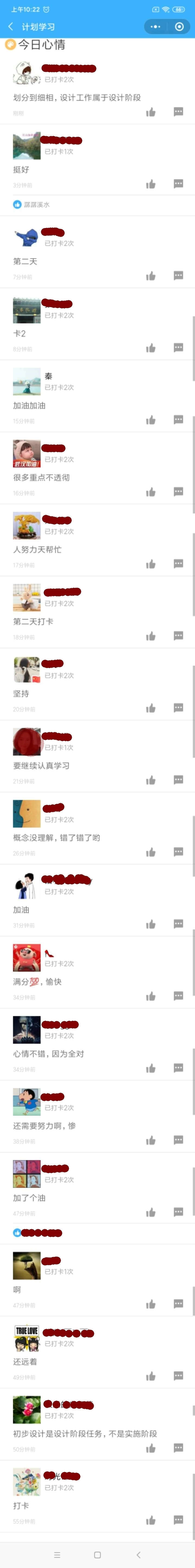Comment on the post 加油加油
The height and width of the screenshot is (1568, 195).
tap(178, 420)
